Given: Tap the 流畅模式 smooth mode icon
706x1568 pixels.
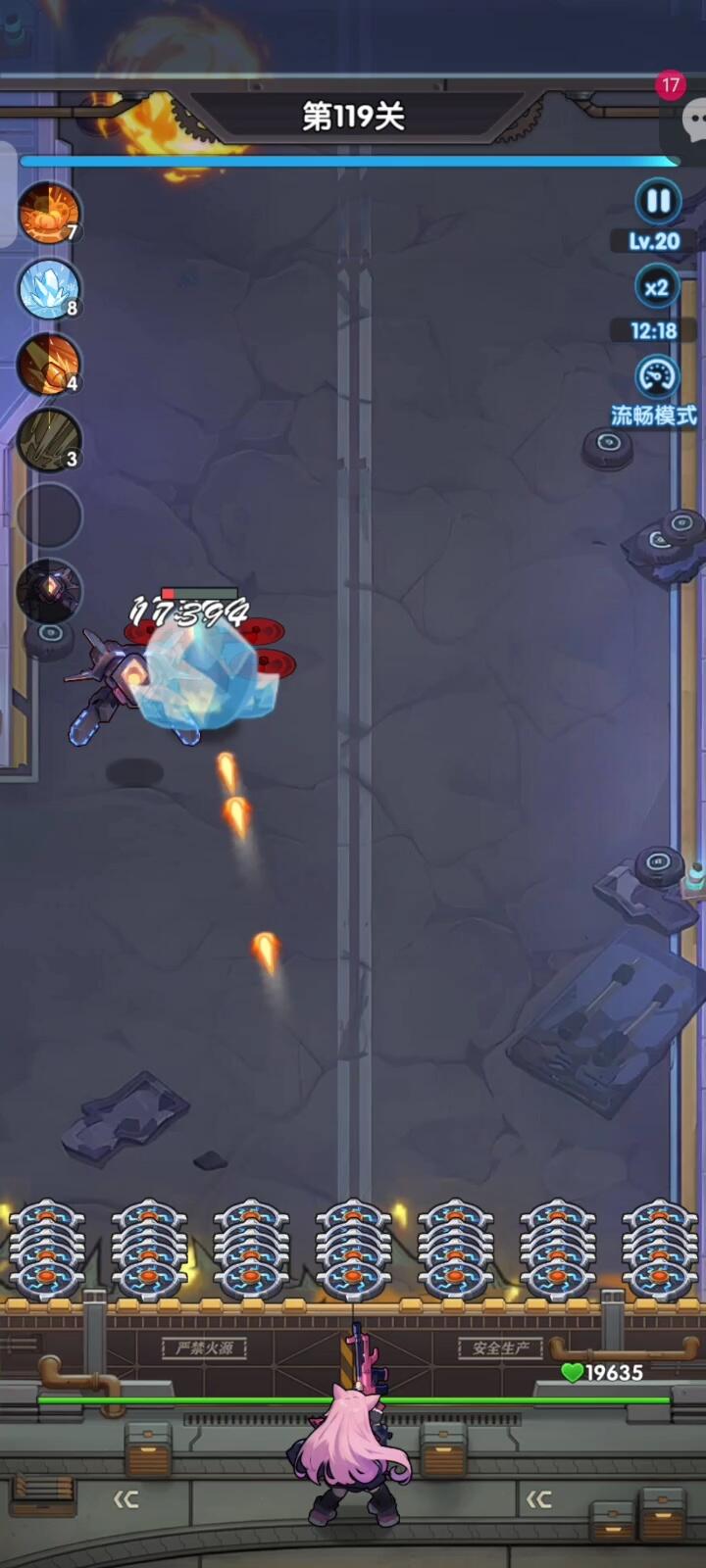Looking at the screenshot, I should click(656, 378).
